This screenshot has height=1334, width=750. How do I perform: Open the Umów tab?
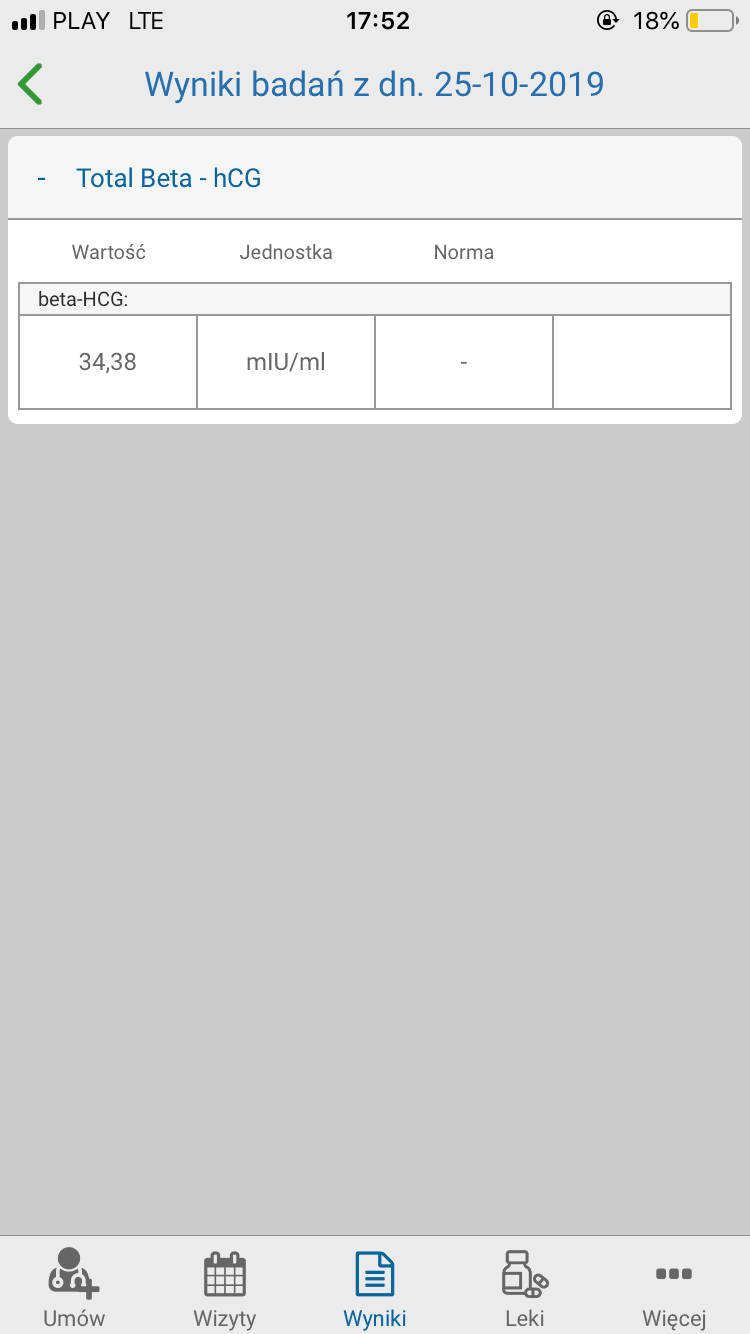click(74, 1288)
